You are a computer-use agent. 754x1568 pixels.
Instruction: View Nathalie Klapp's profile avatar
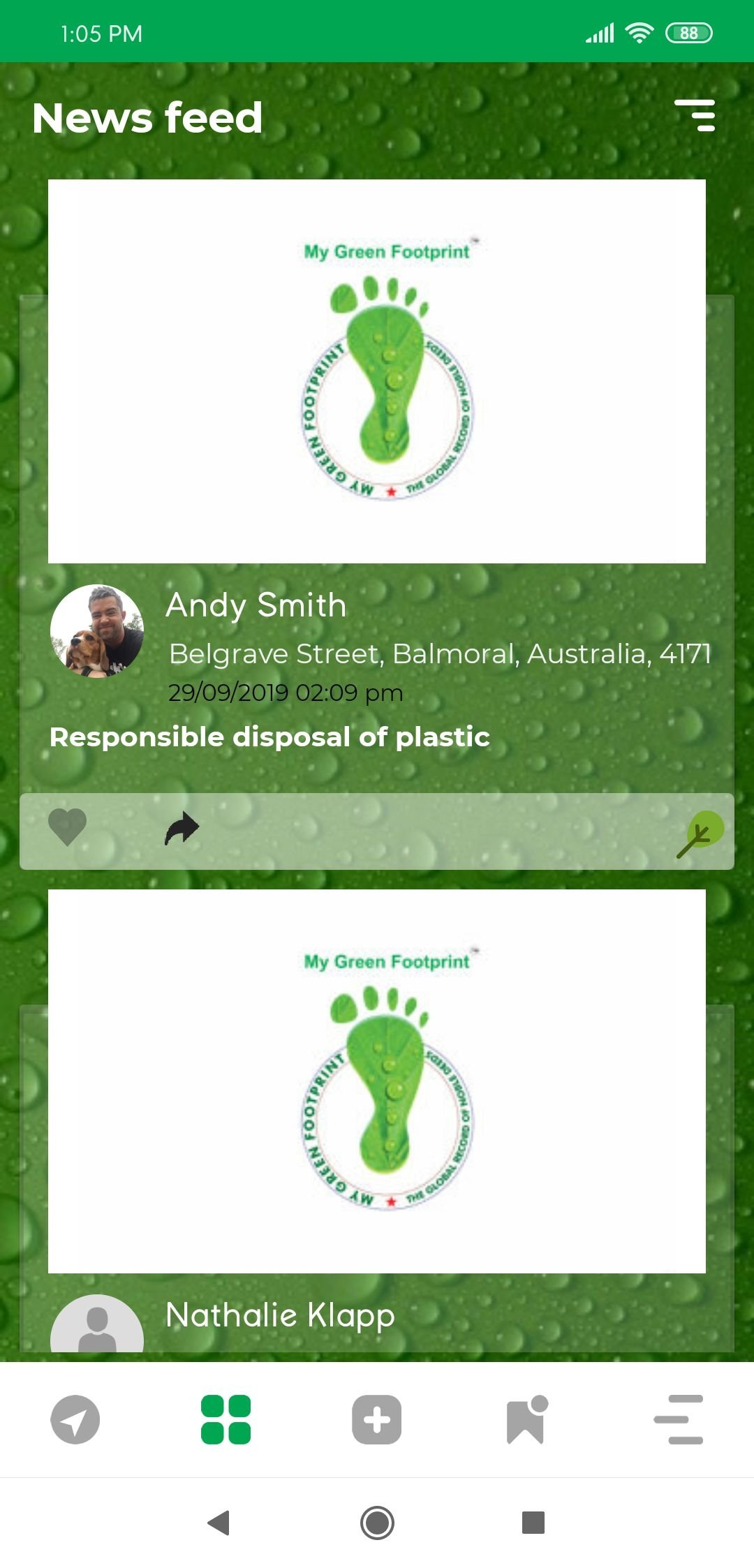[97, 1324]
